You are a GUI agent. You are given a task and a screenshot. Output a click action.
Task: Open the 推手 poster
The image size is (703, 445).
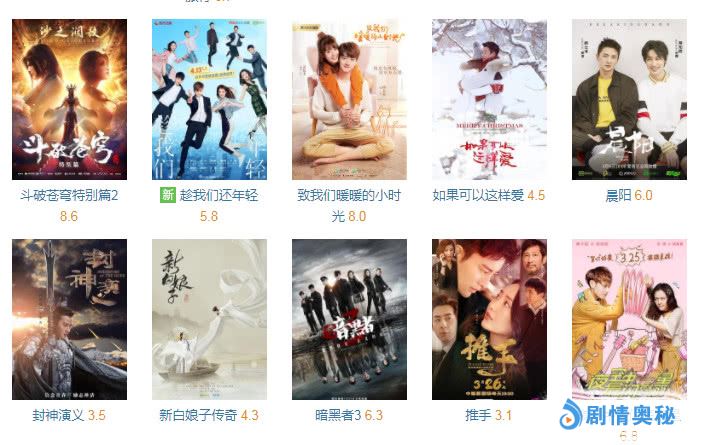pyautogui.click(x=489, y=319)
